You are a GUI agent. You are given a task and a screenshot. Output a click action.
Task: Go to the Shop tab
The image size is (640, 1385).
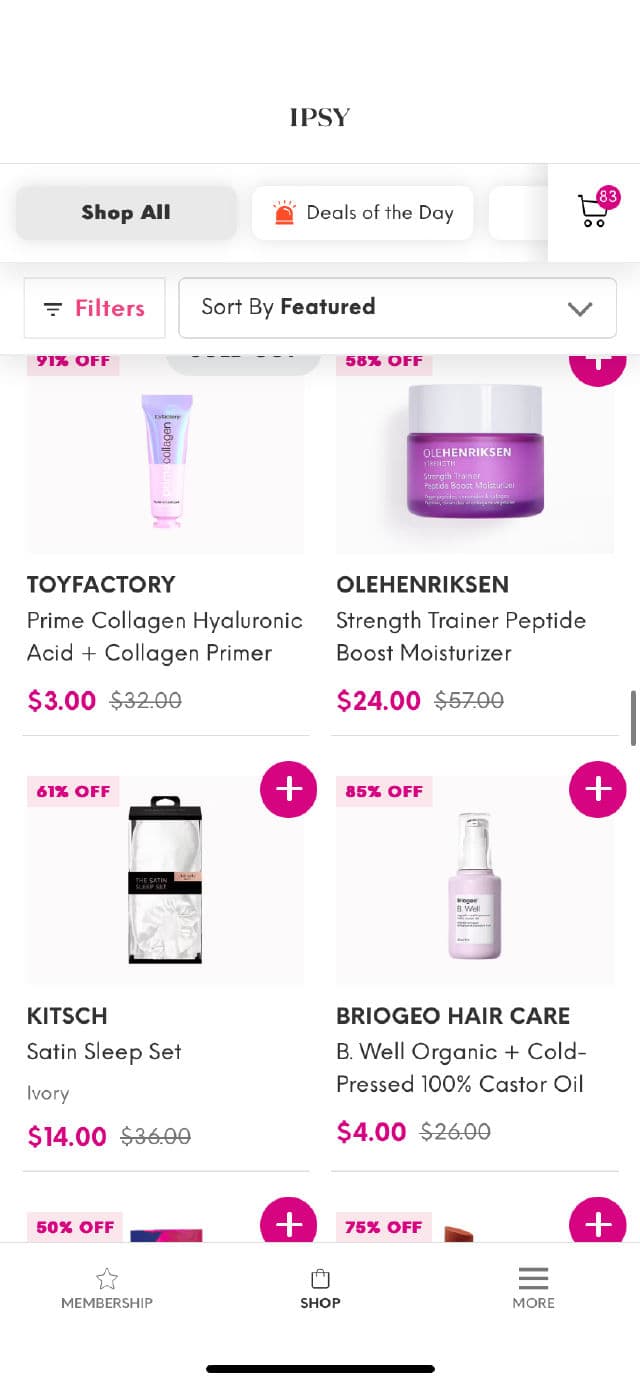click(x=320, y=1289)
